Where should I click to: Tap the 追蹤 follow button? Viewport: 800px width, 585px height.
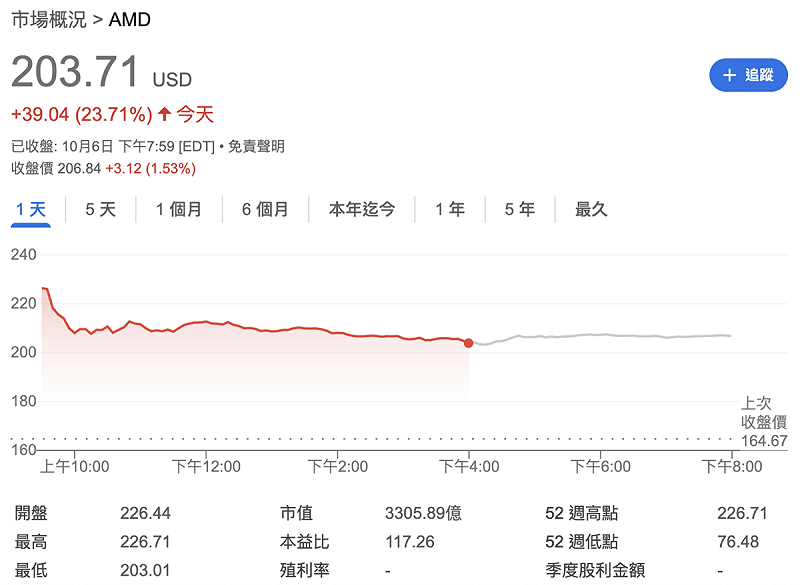point(748,75)
